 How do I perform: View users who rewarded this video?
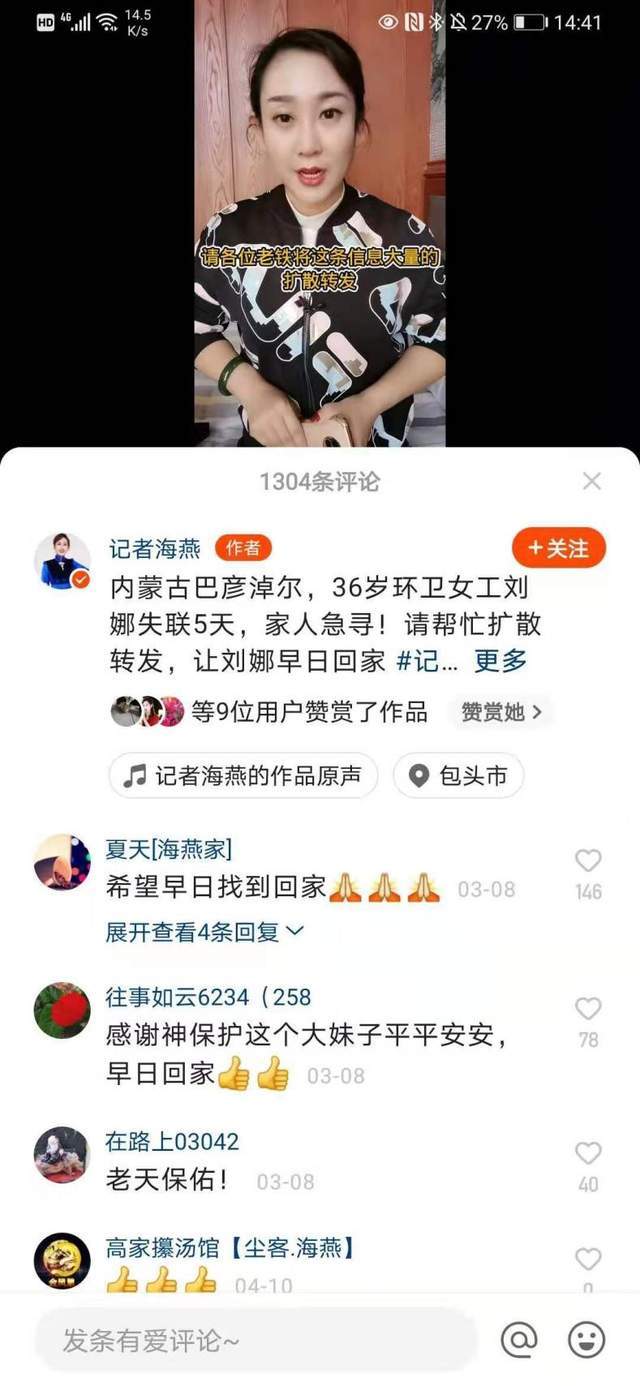pos(270,712)
